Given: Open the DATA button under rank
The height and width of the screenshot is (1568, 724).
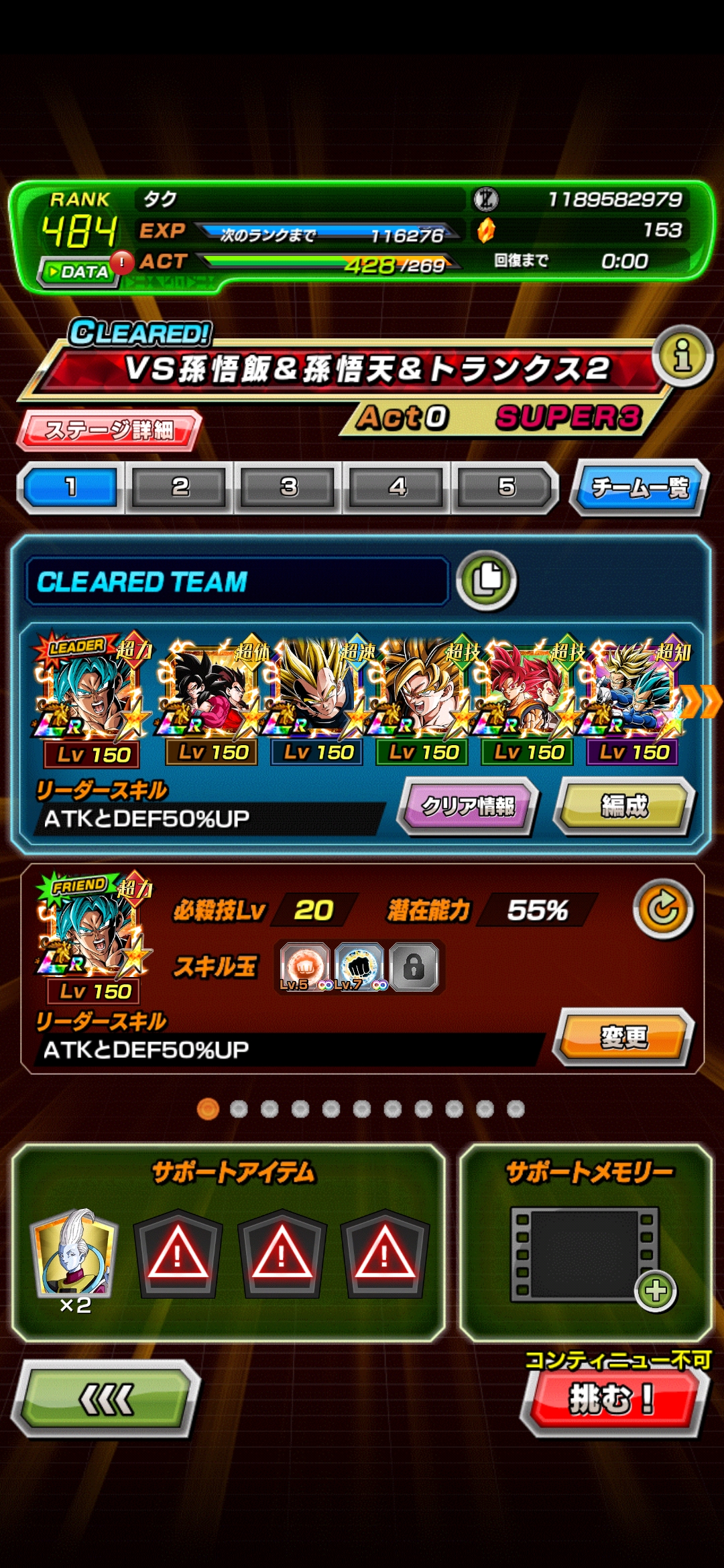Looking at the screenshot, I should pyautogui.click(x=77, y=271).
